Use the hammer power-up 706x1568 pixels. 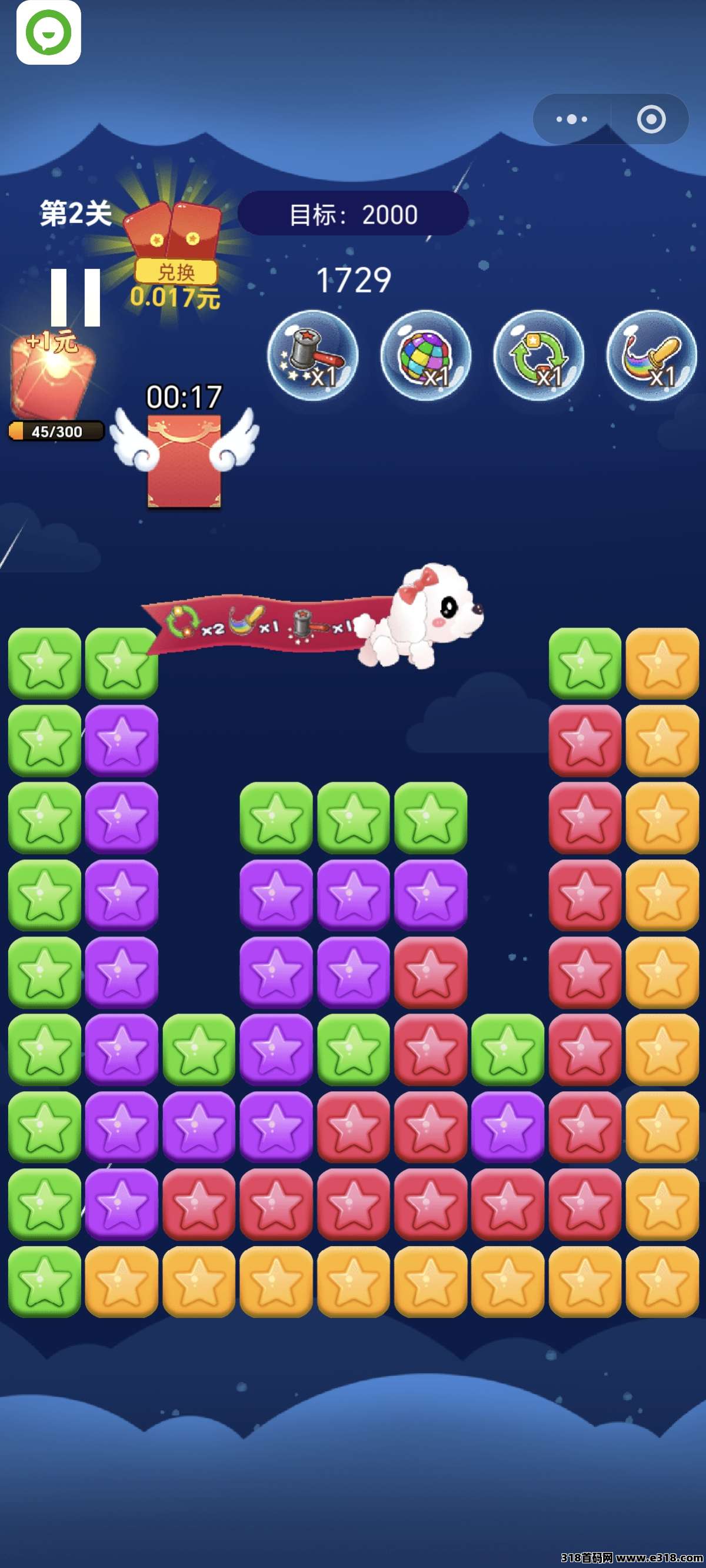click(x=313, y=356)
